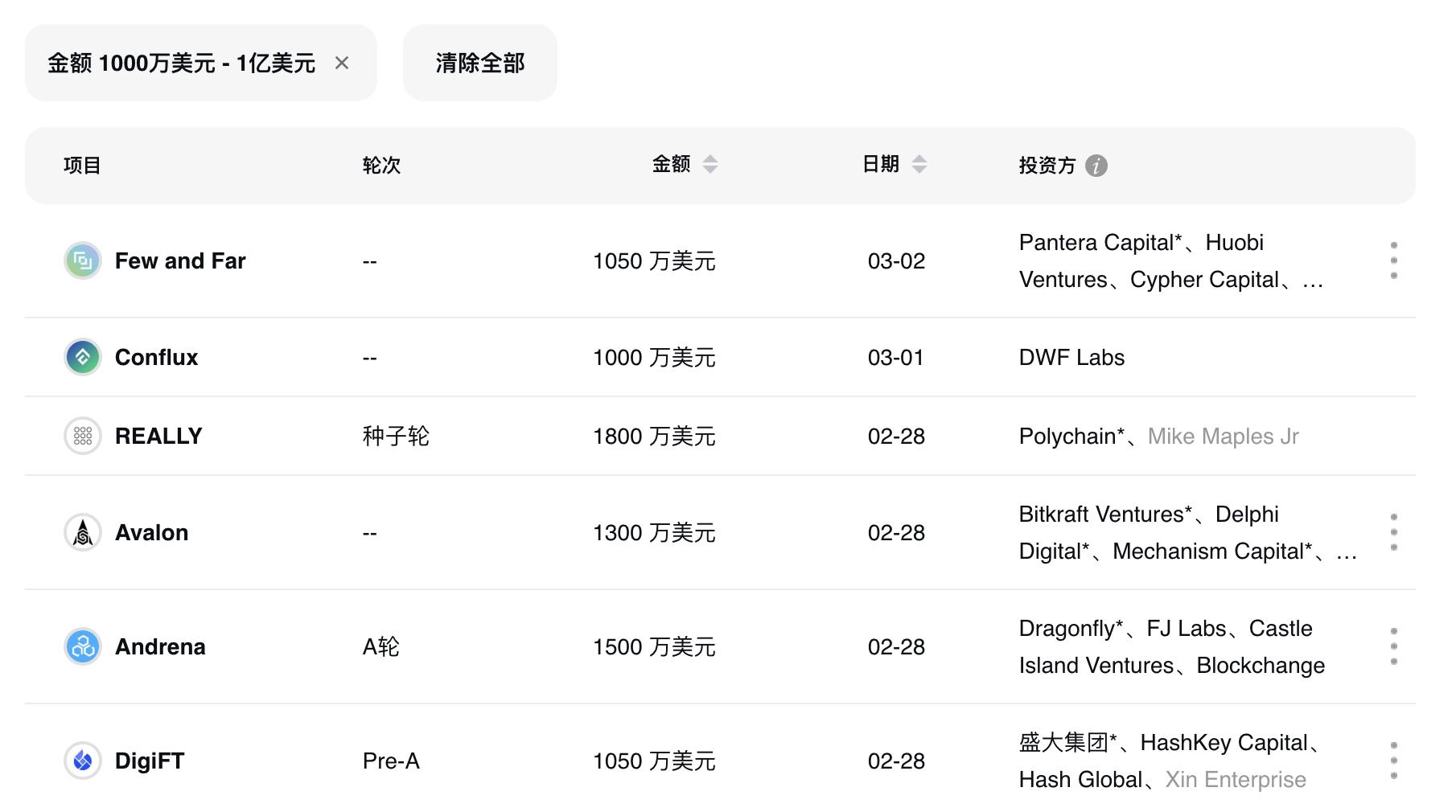Open the Andrena project row

(x=160, y=647)
